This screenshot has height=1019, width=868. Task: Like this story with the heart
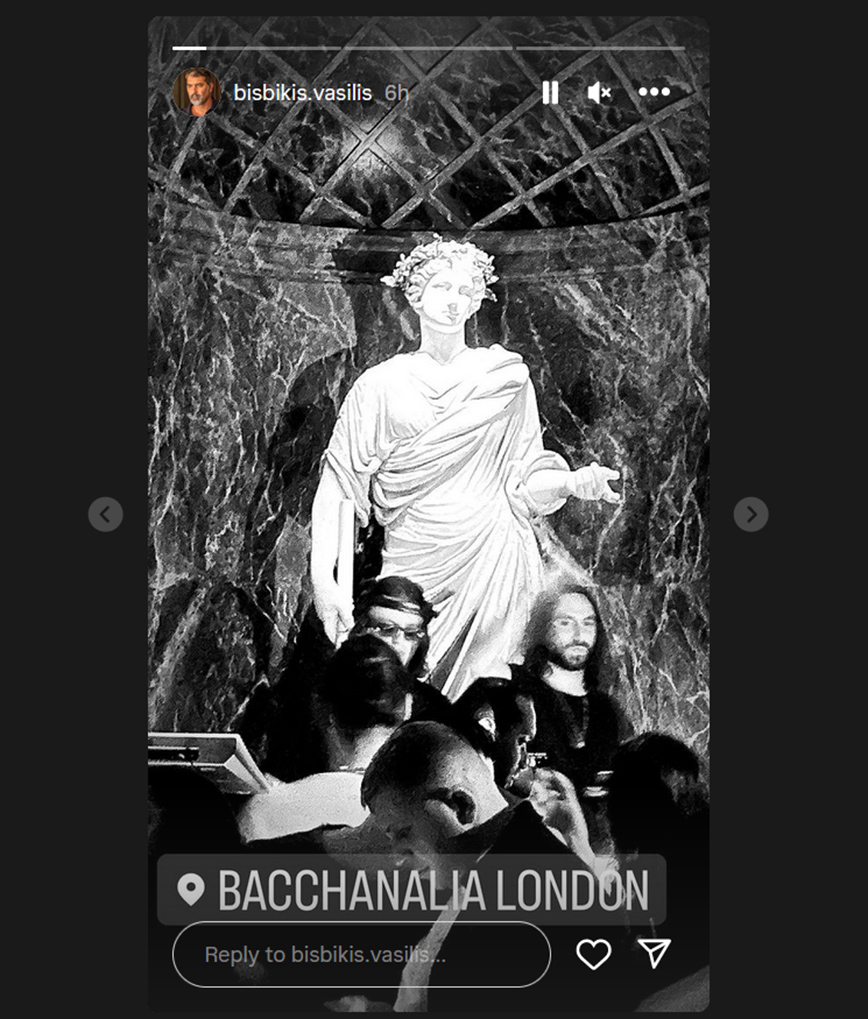coord(593,954)
